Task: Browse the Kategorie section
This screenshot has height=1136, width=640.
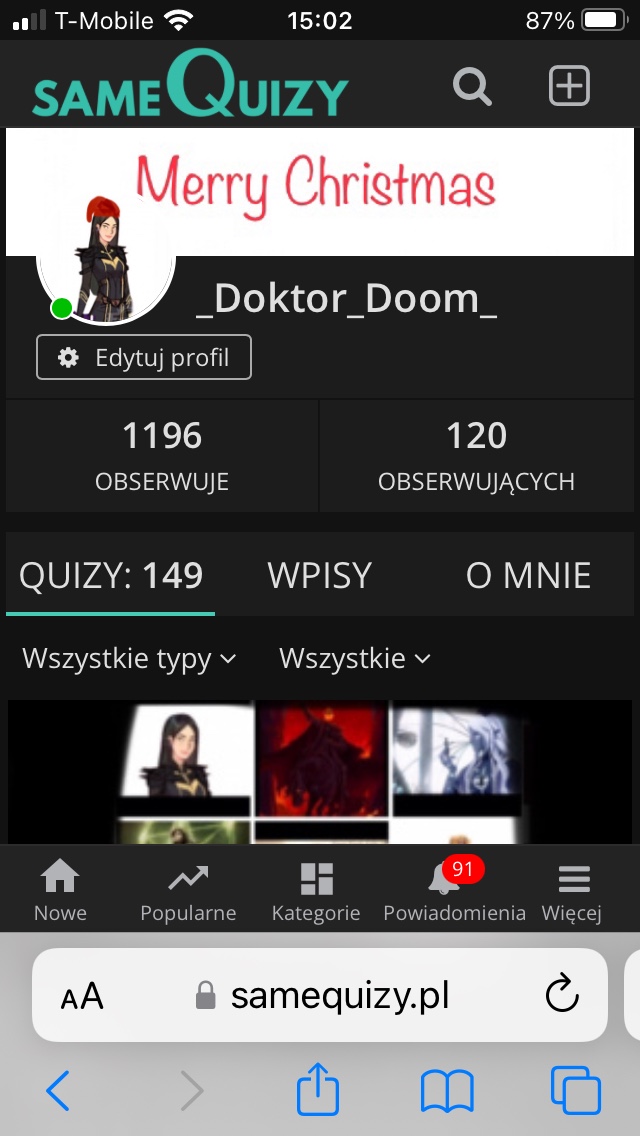Action: [x=316, y=892]
